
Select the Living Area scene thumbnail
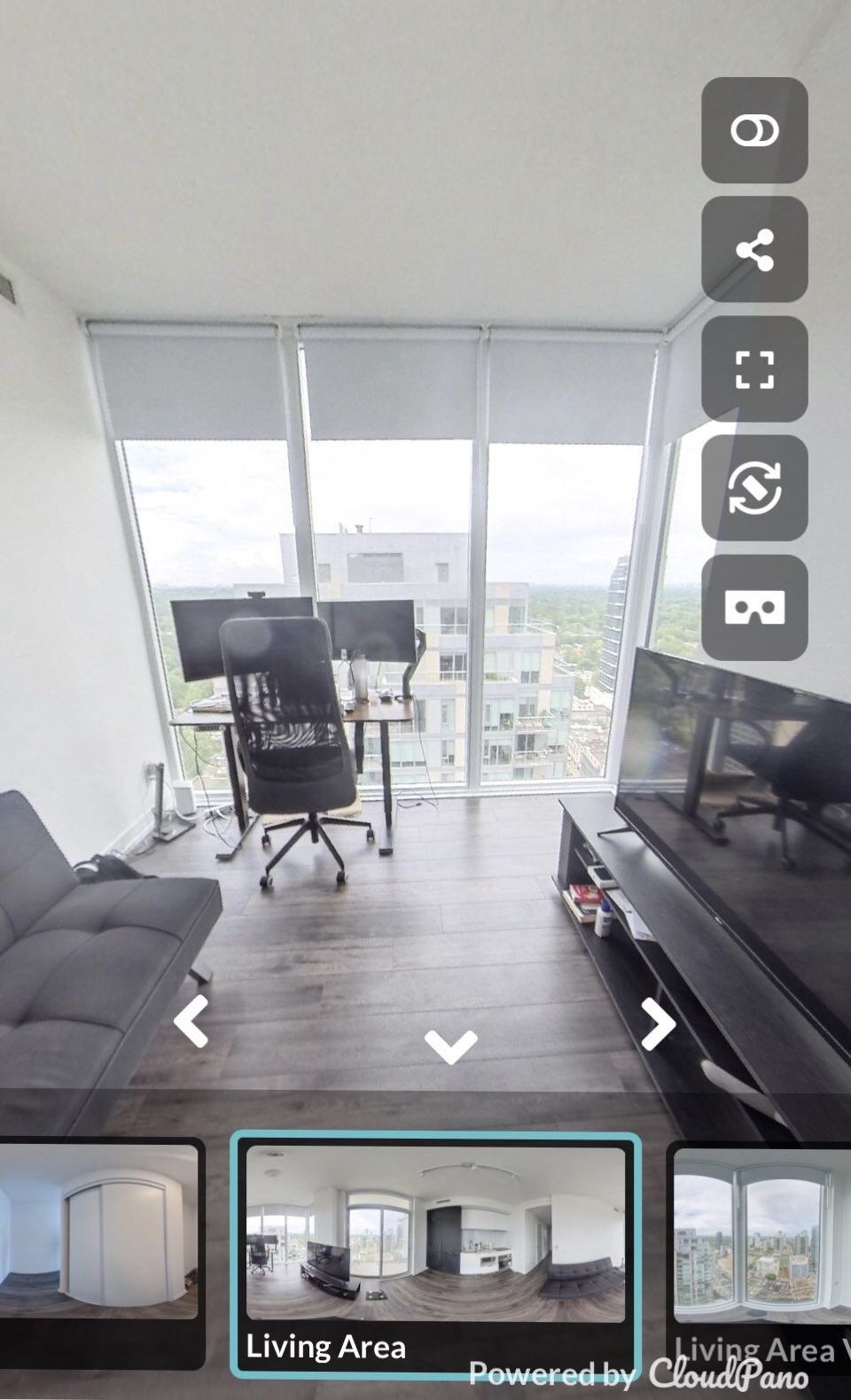click(x=434, y=1241)
